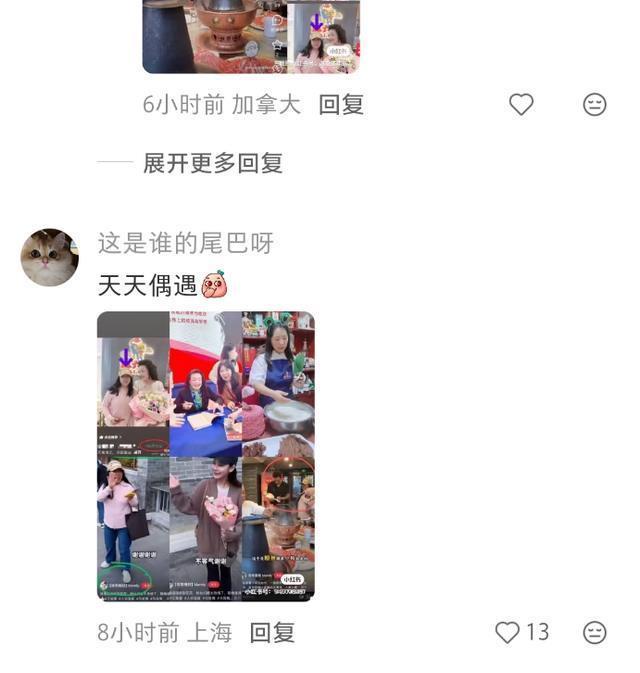Open the partially visible image at top
640x673 pixels.
click(x=250, y=36)
